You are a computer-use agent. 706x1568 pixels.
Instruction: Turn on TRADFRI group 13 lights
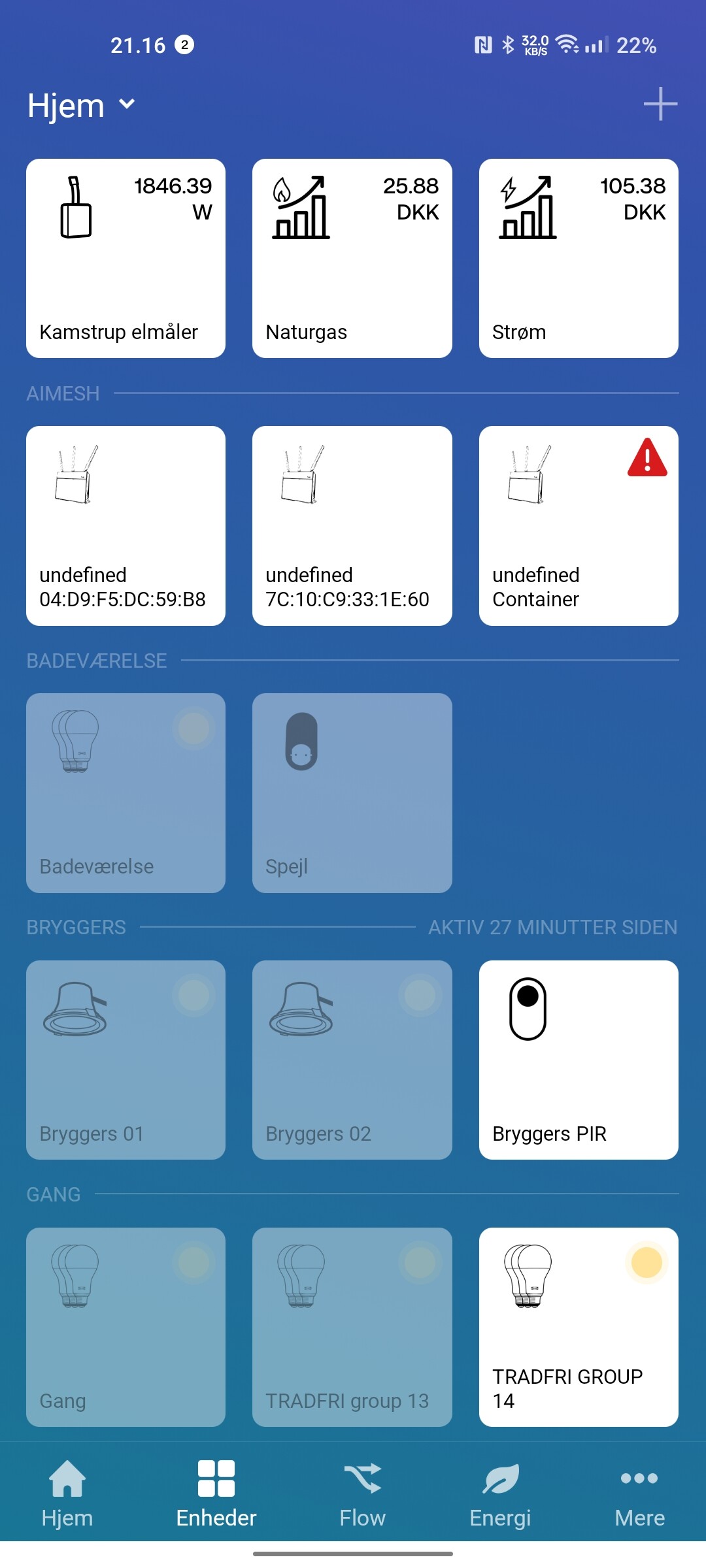tap(352, 1326)
